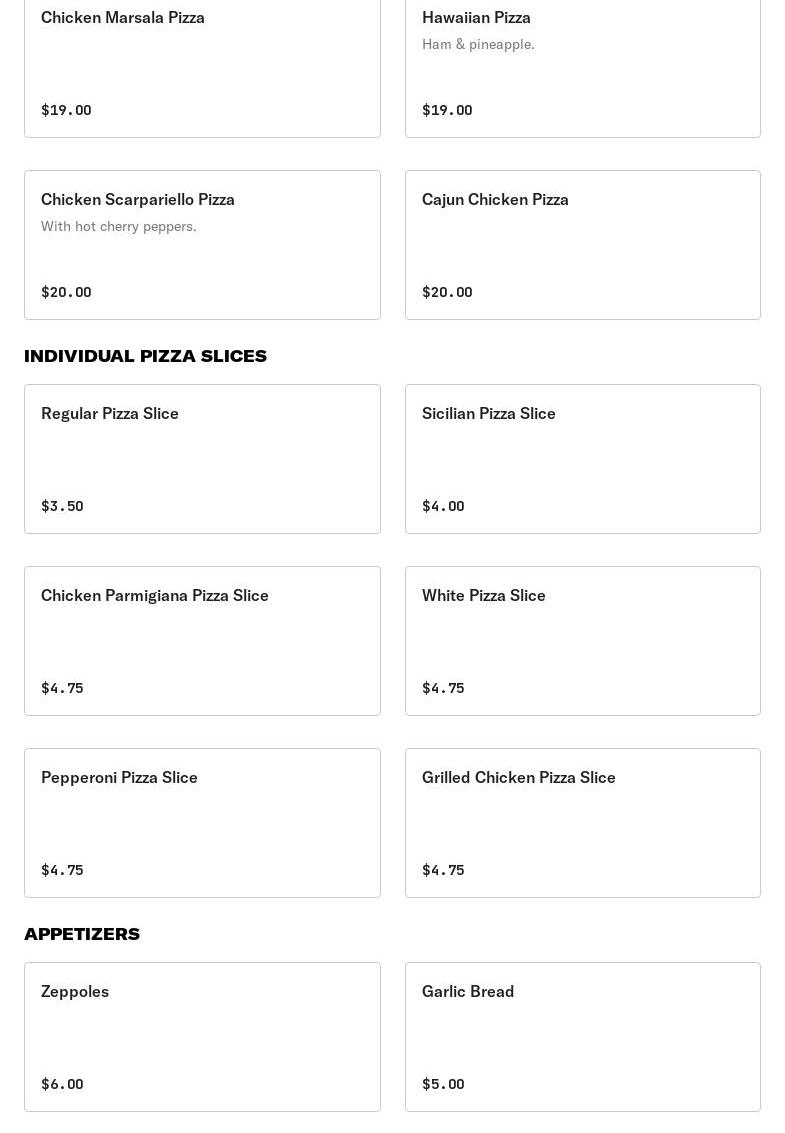Open the Zeppoles appetizer card
785x1133 pixels.
[202, 1037]
